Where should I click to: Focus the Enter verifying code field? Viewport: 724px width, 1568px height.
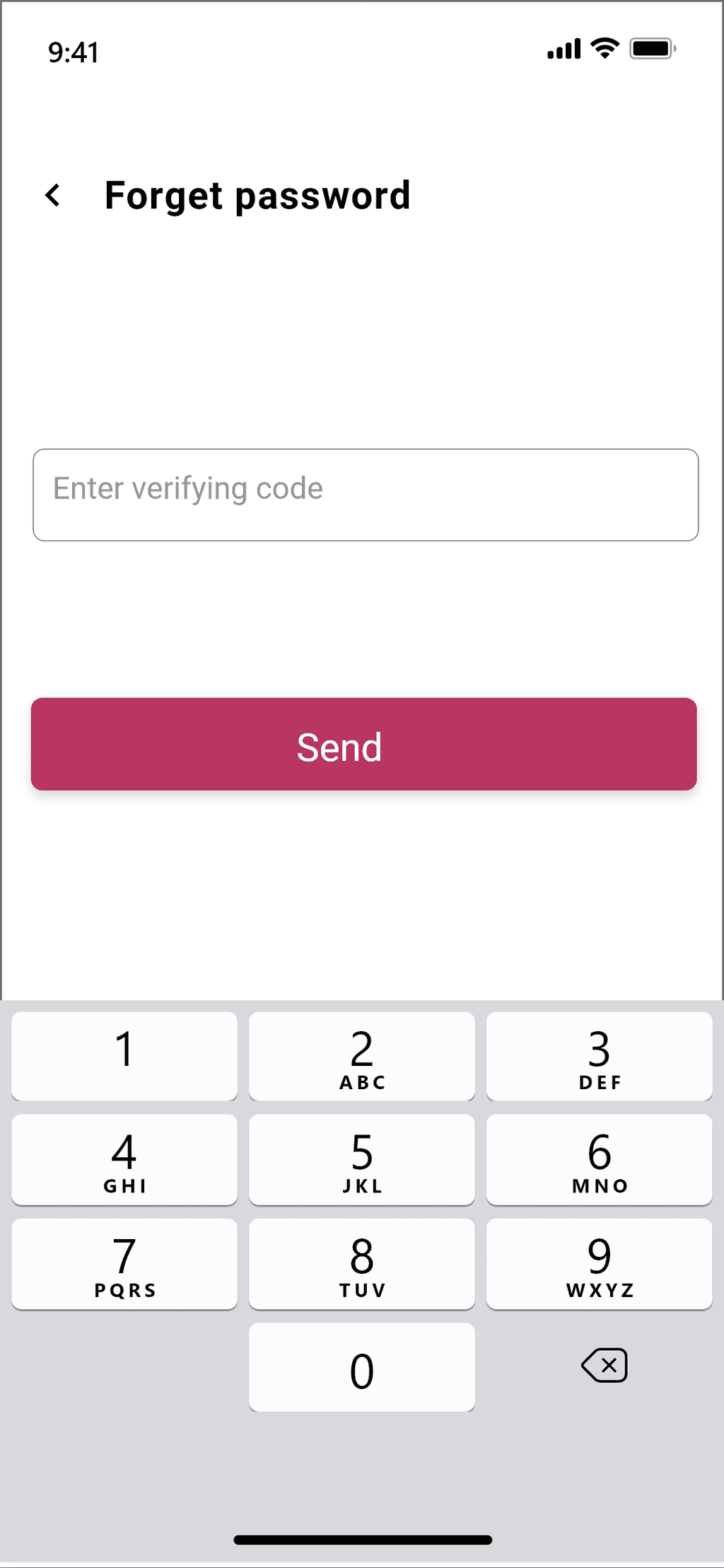pyautogui.click(x=366, y=495)
